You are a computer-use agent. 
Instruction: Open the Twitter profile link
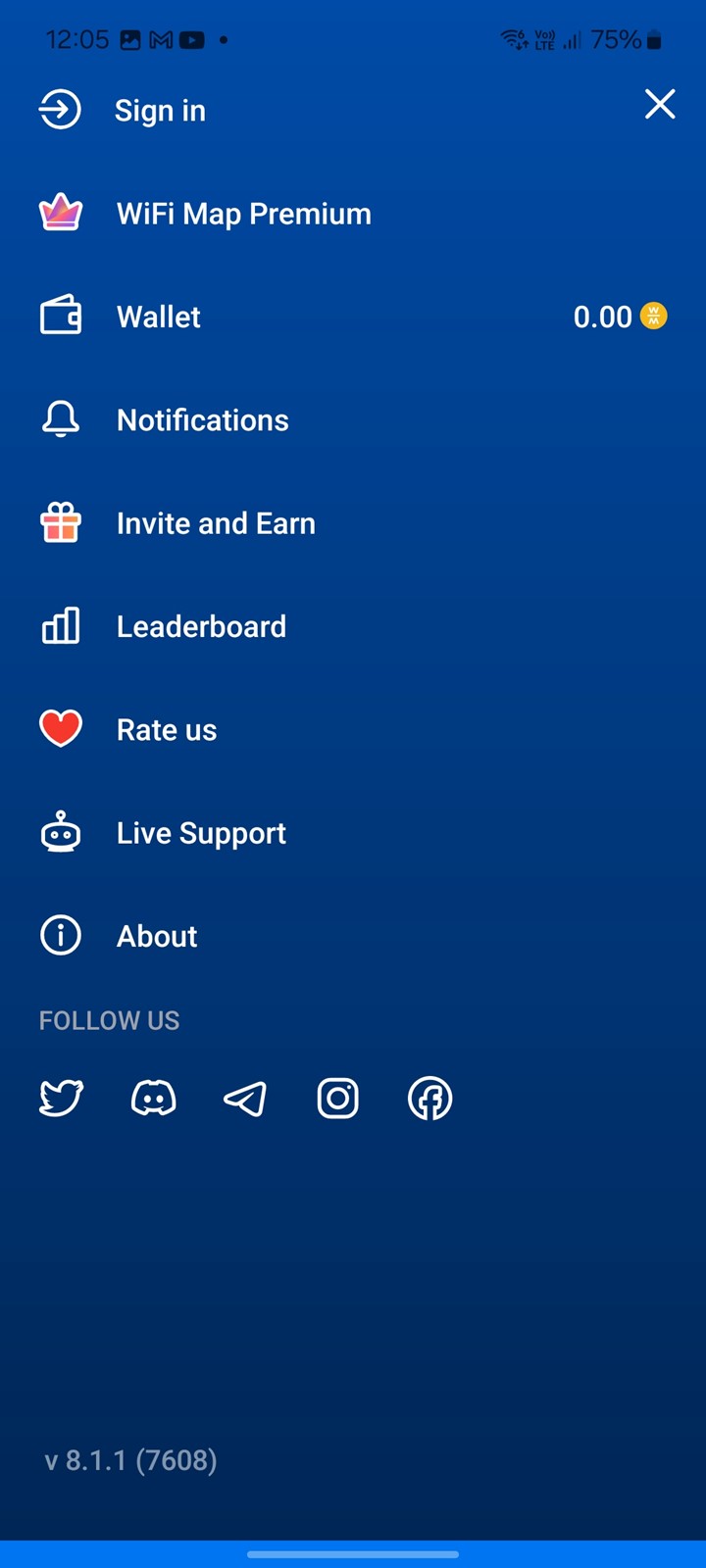click(x=61, y=1099)
